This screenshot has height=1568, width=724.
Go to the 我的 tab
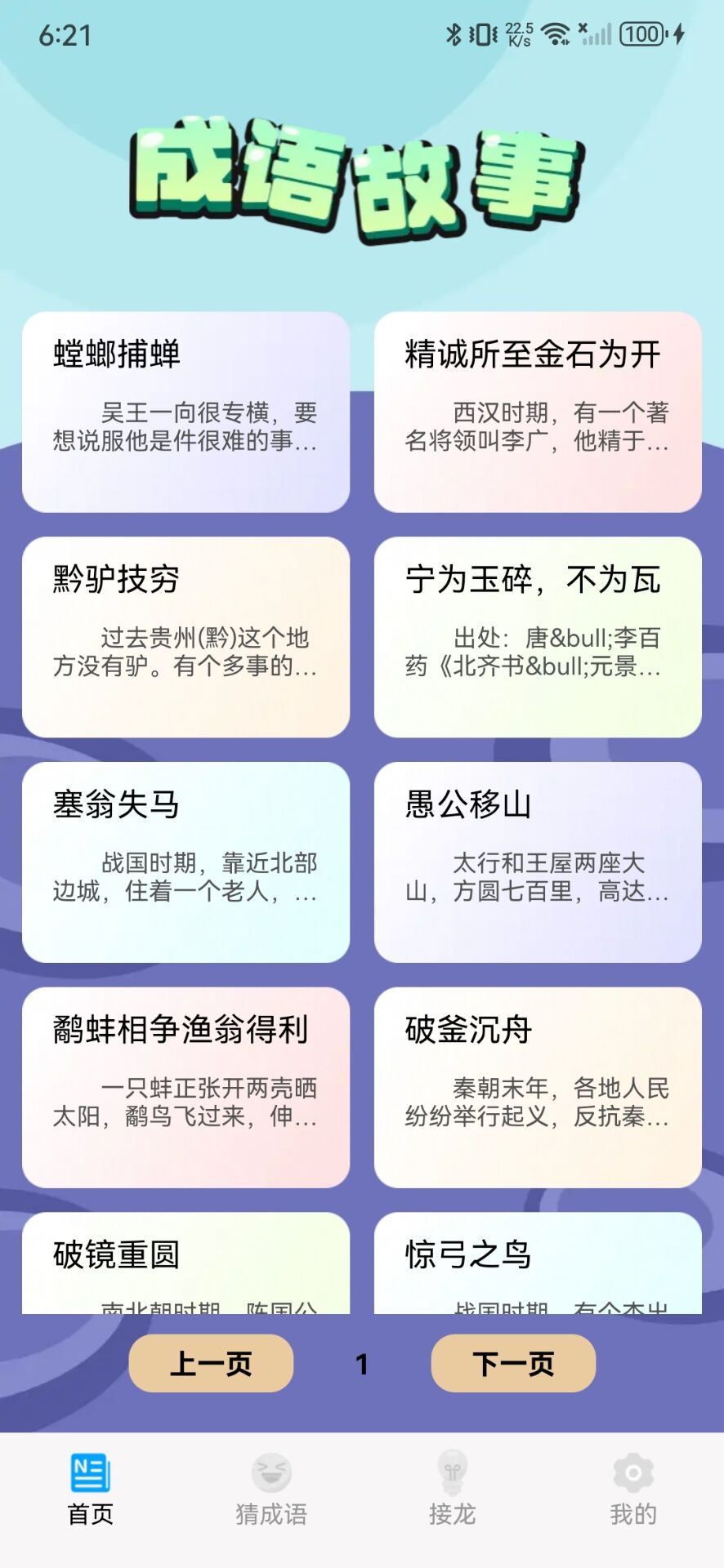click(633, 1490)
